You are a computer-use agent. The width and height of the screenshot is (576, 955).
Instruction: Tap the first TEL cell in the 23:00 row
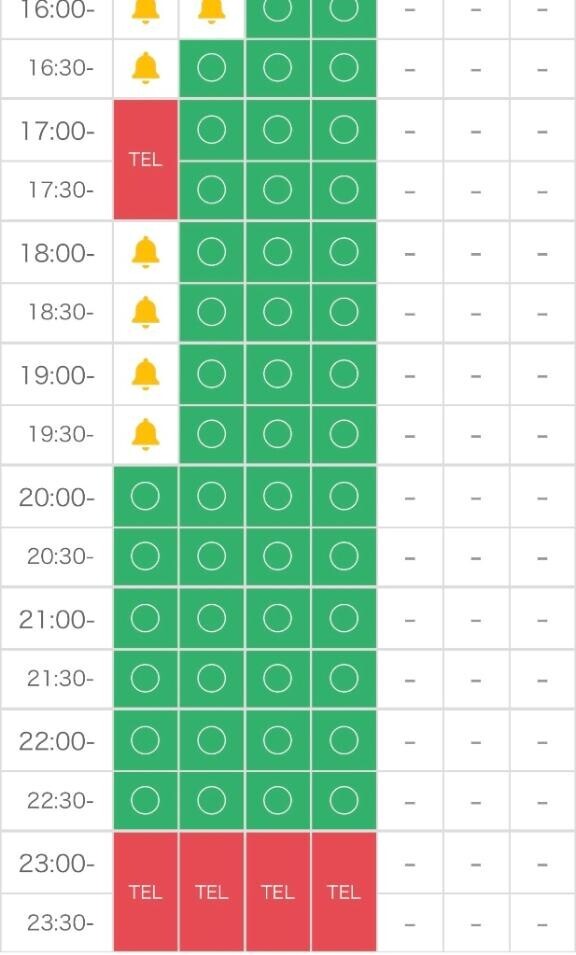(x=146, y=892)
